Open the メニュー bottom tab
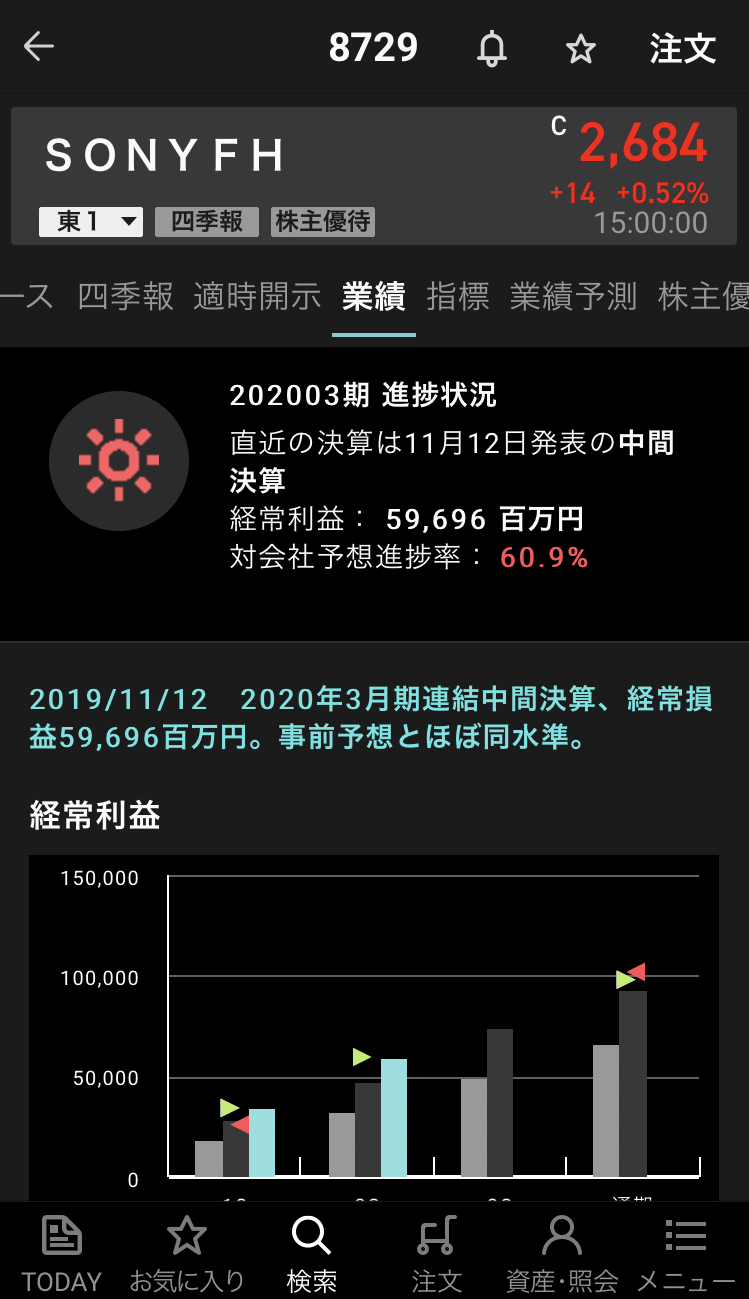Viewport: 749px width, 1299px height. pyautogui.click(x=686, y=1252)
